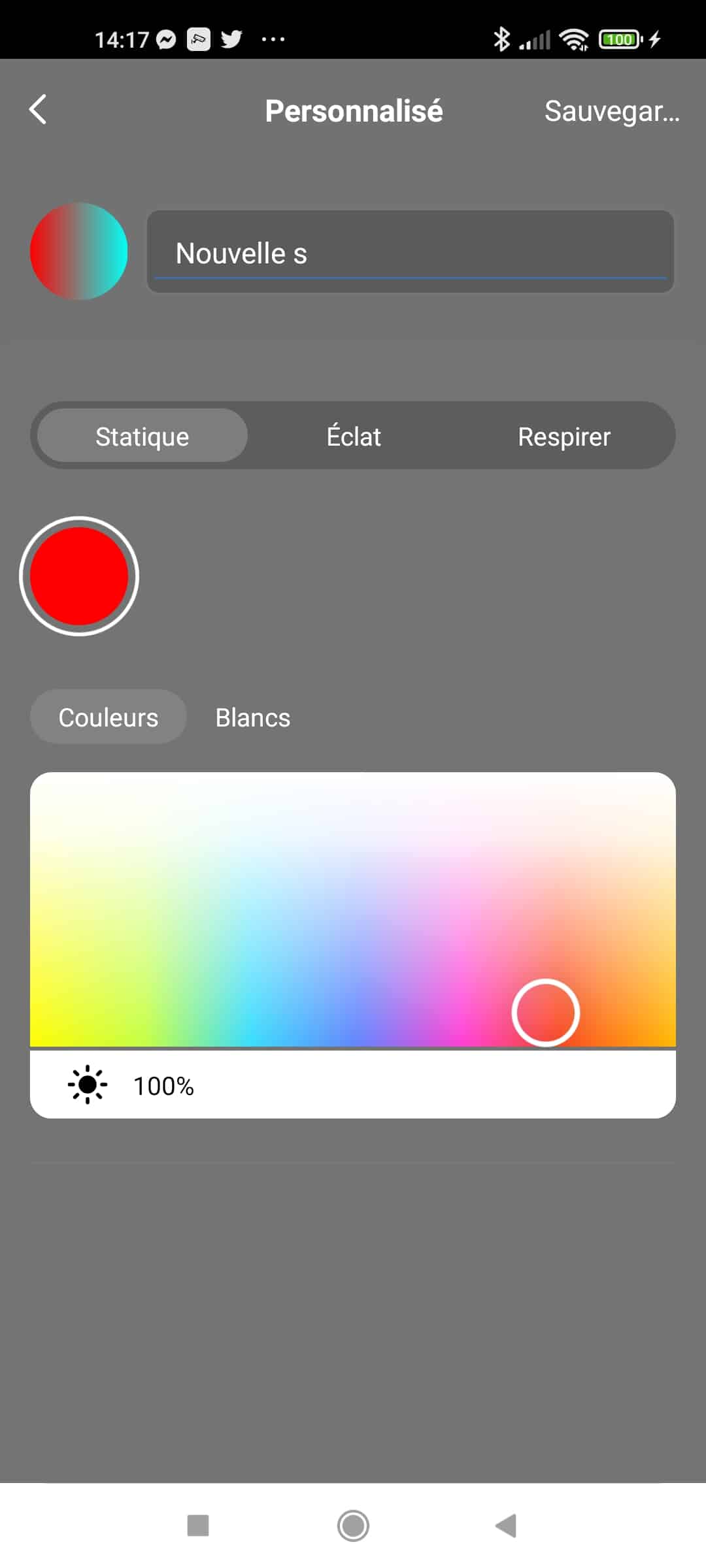
Task: Open recent apps with the square button
Action: pyautogui.click(x=198, y=1526)
